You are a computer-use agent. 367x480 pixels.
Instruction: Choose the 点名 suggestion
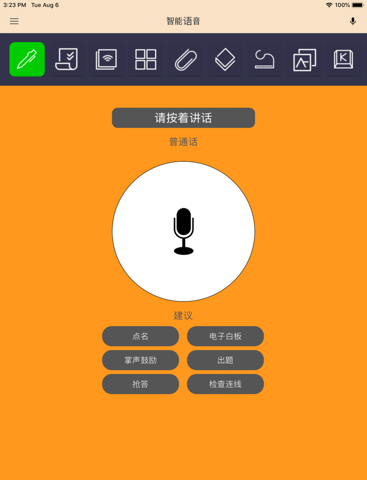140,336
